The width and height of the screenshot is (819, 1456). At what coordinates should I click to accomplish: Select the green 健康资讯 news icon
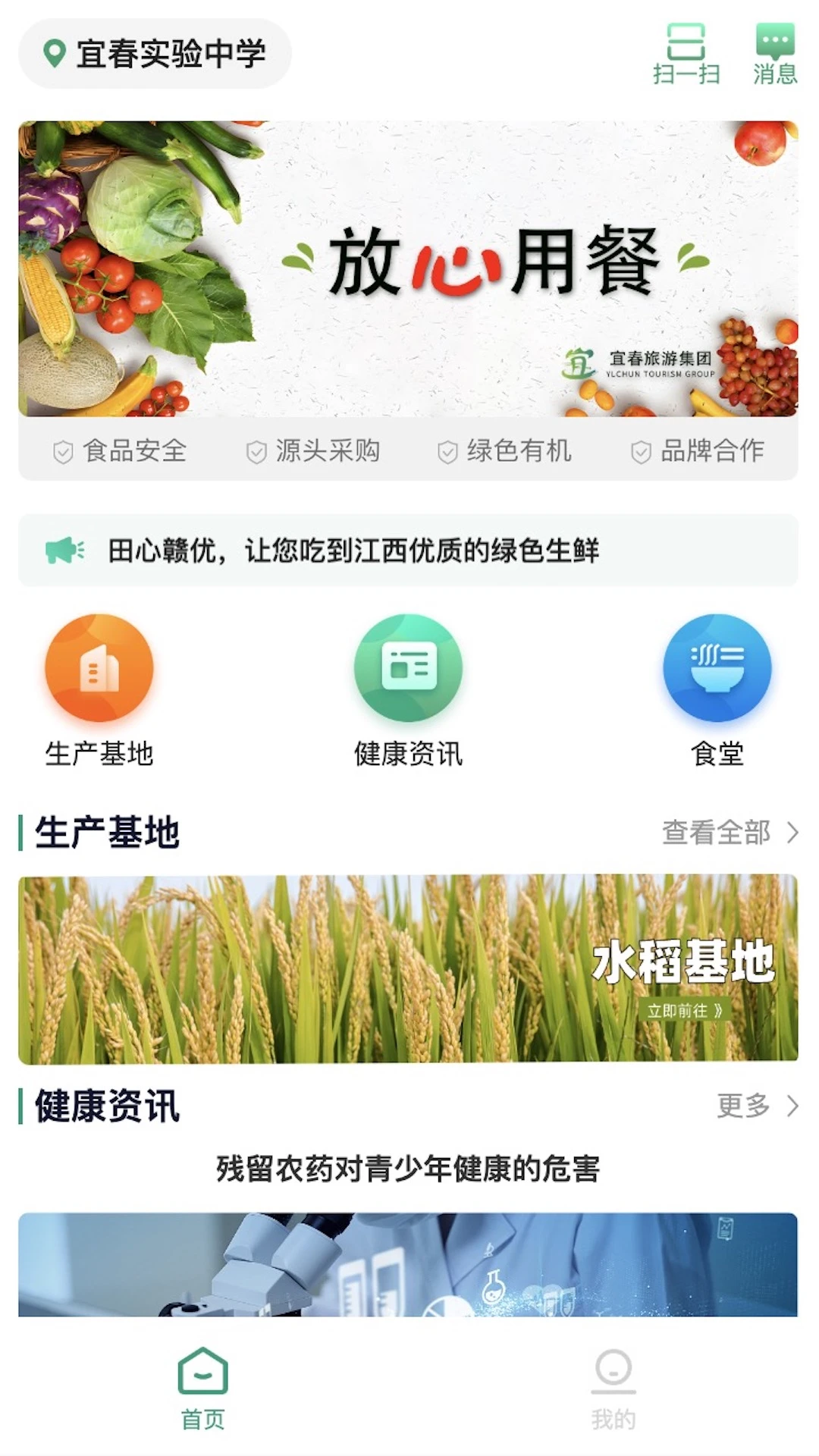[x=407, y=666]
